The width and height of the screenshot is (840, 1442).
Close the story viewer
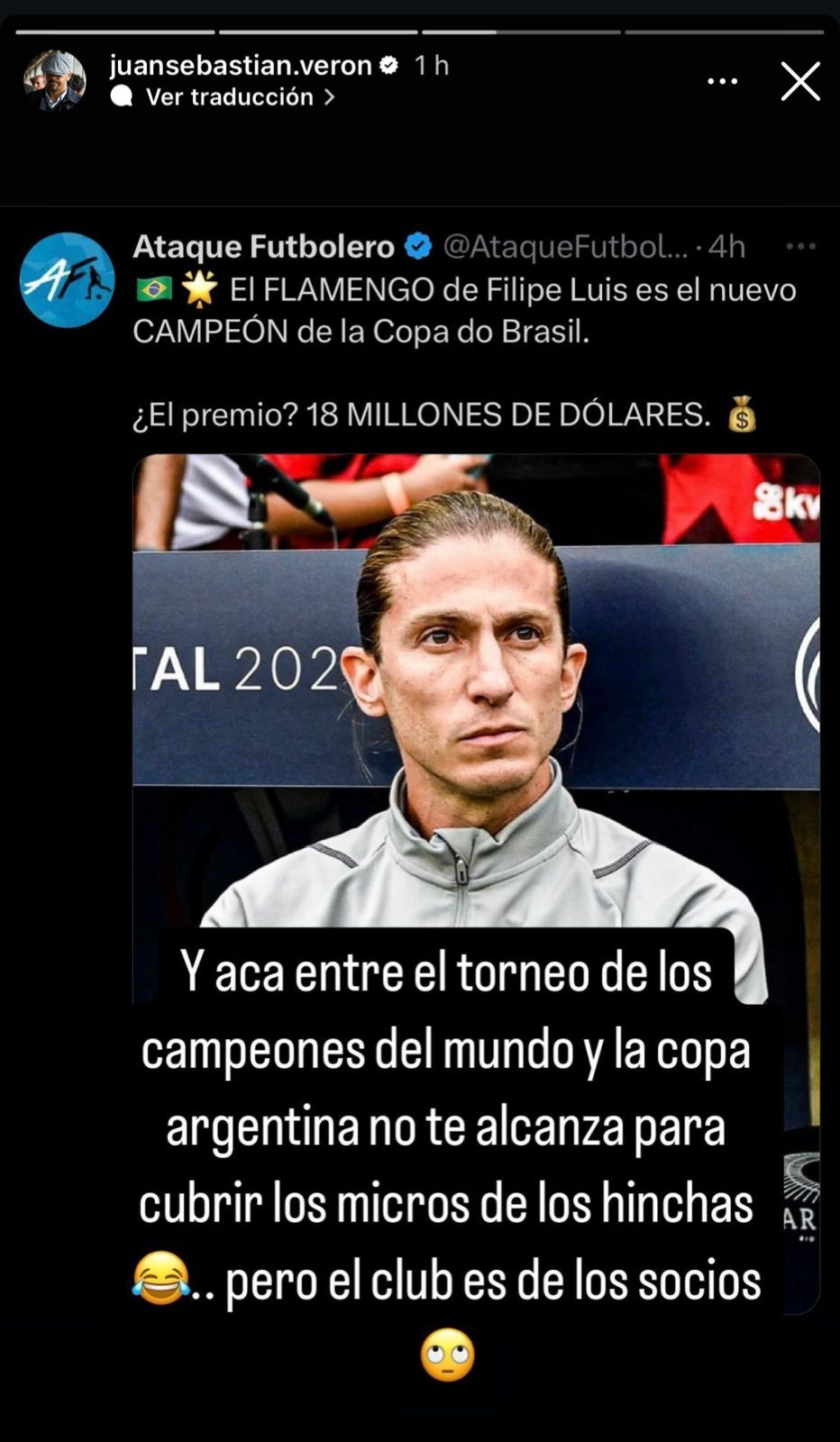click(799, 82)
